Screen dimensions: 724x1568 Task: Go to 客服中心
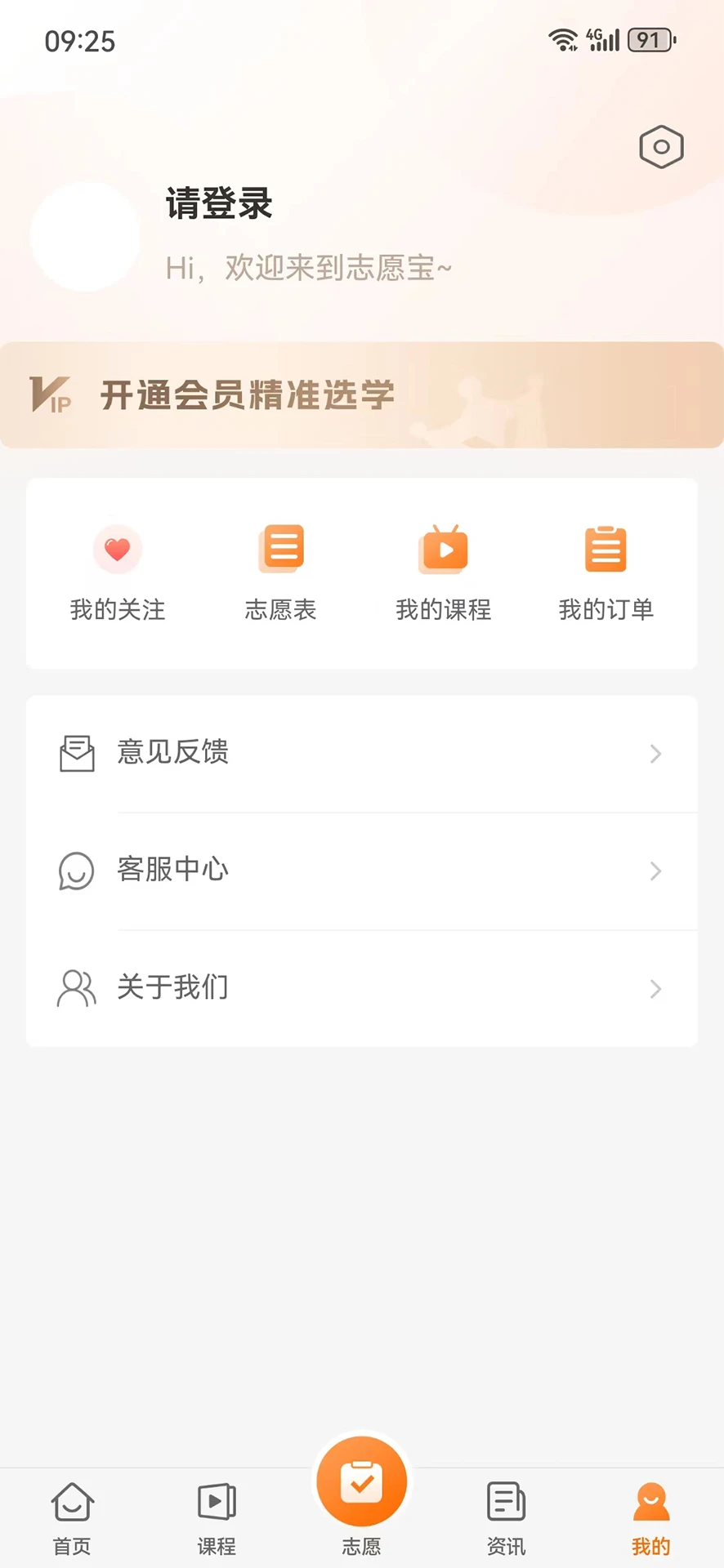362,871
